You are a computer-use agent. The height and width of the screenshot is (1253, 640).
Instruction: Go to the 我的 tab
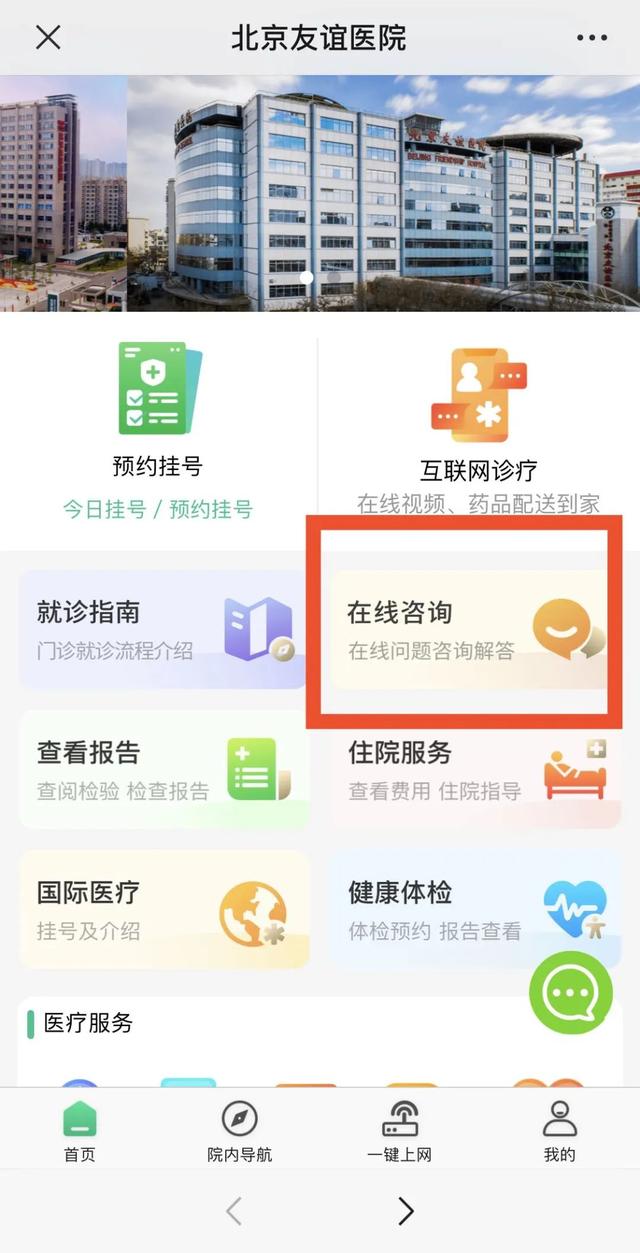(x=559, y=1132)
